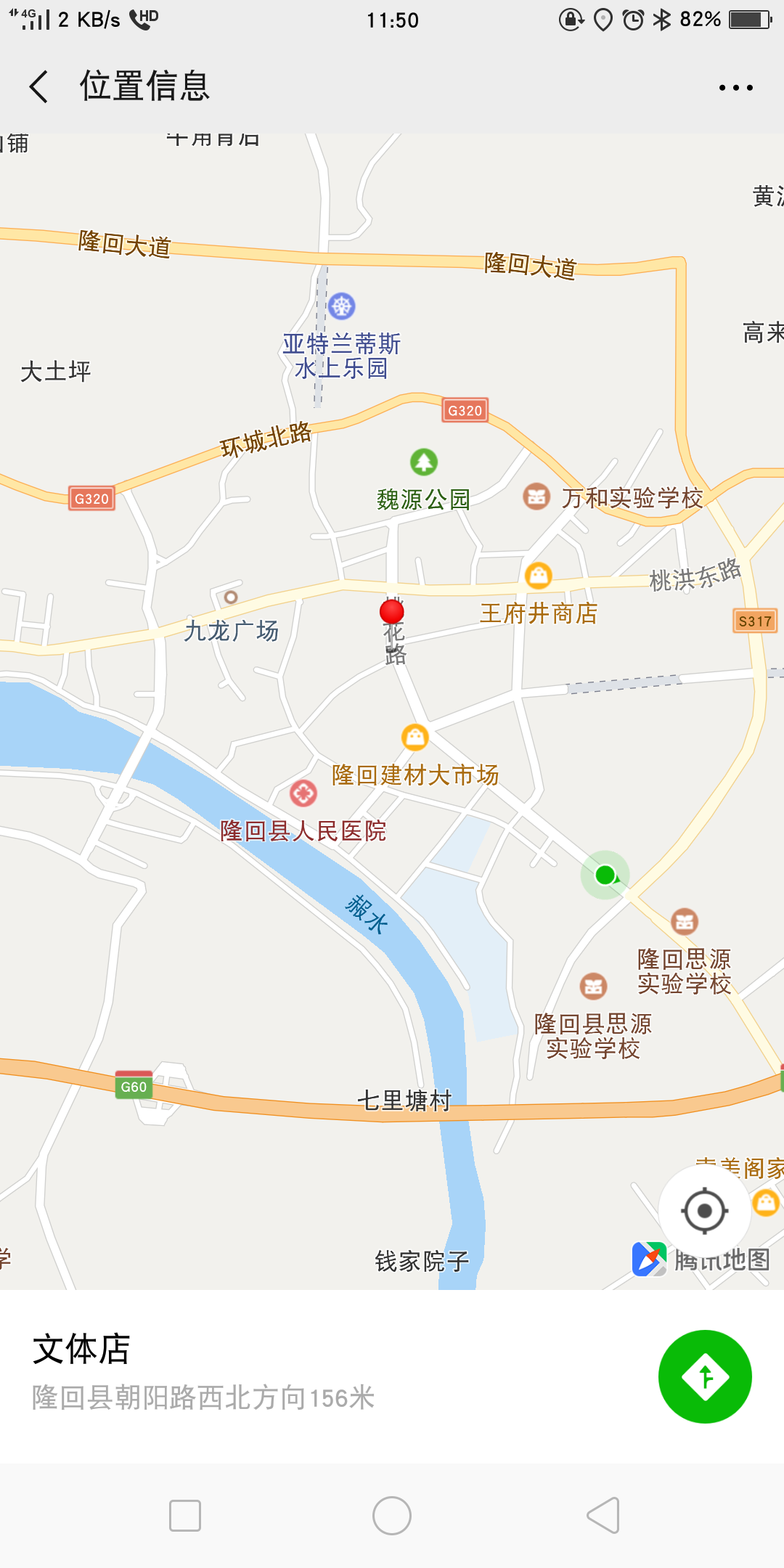Tap the red location pin on the map
Image resolution: width=784 pixels, height=1568 pixels.
392,611
